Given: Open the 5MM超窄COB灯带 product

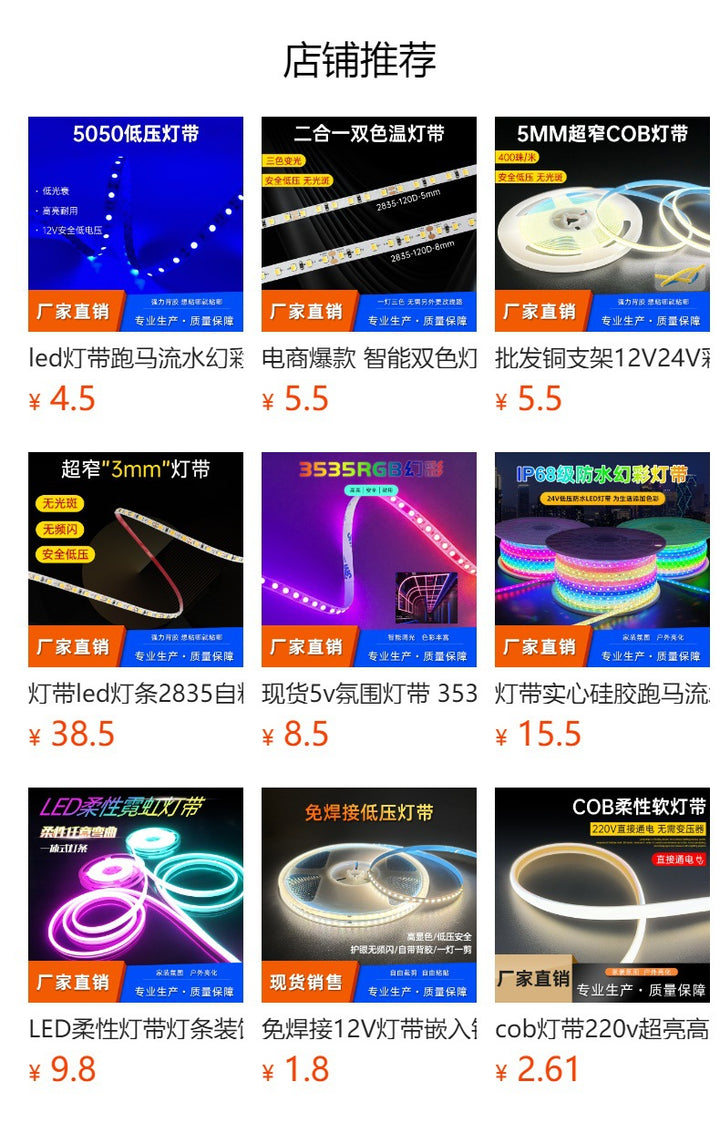Looking at the screenshot, I should point(602,224).
